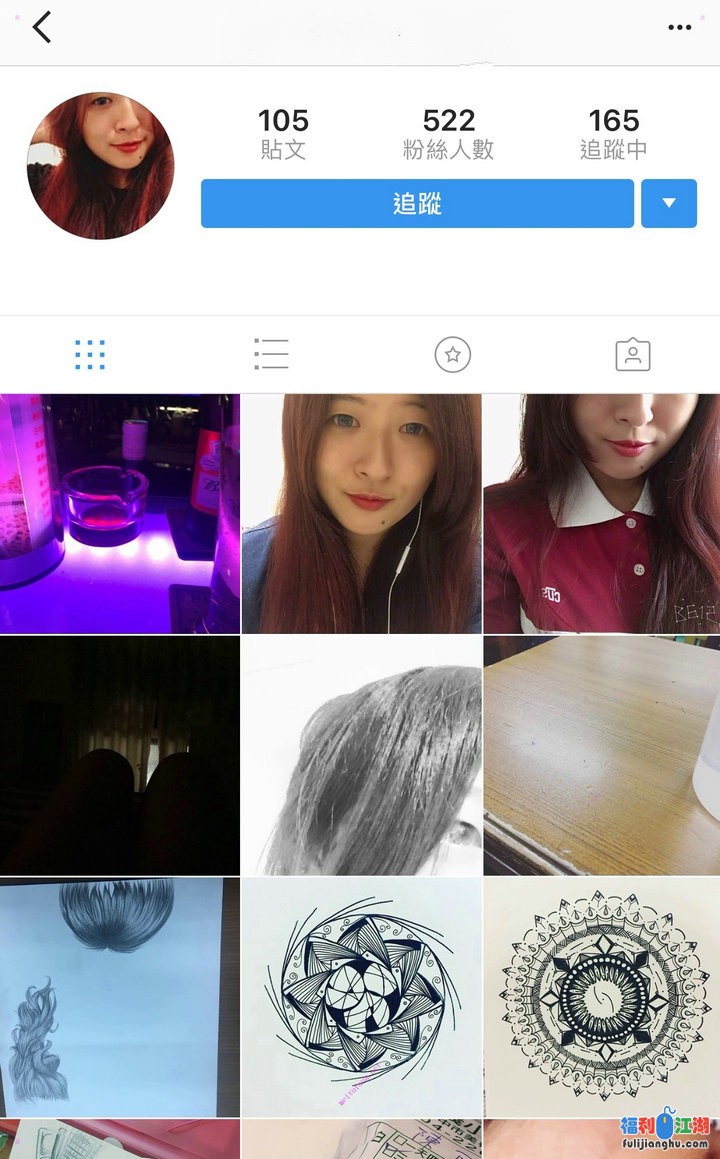720x1159 pixels.
Task: View the 522 粉絲人數 followers list
Action: tap(448, 134)
